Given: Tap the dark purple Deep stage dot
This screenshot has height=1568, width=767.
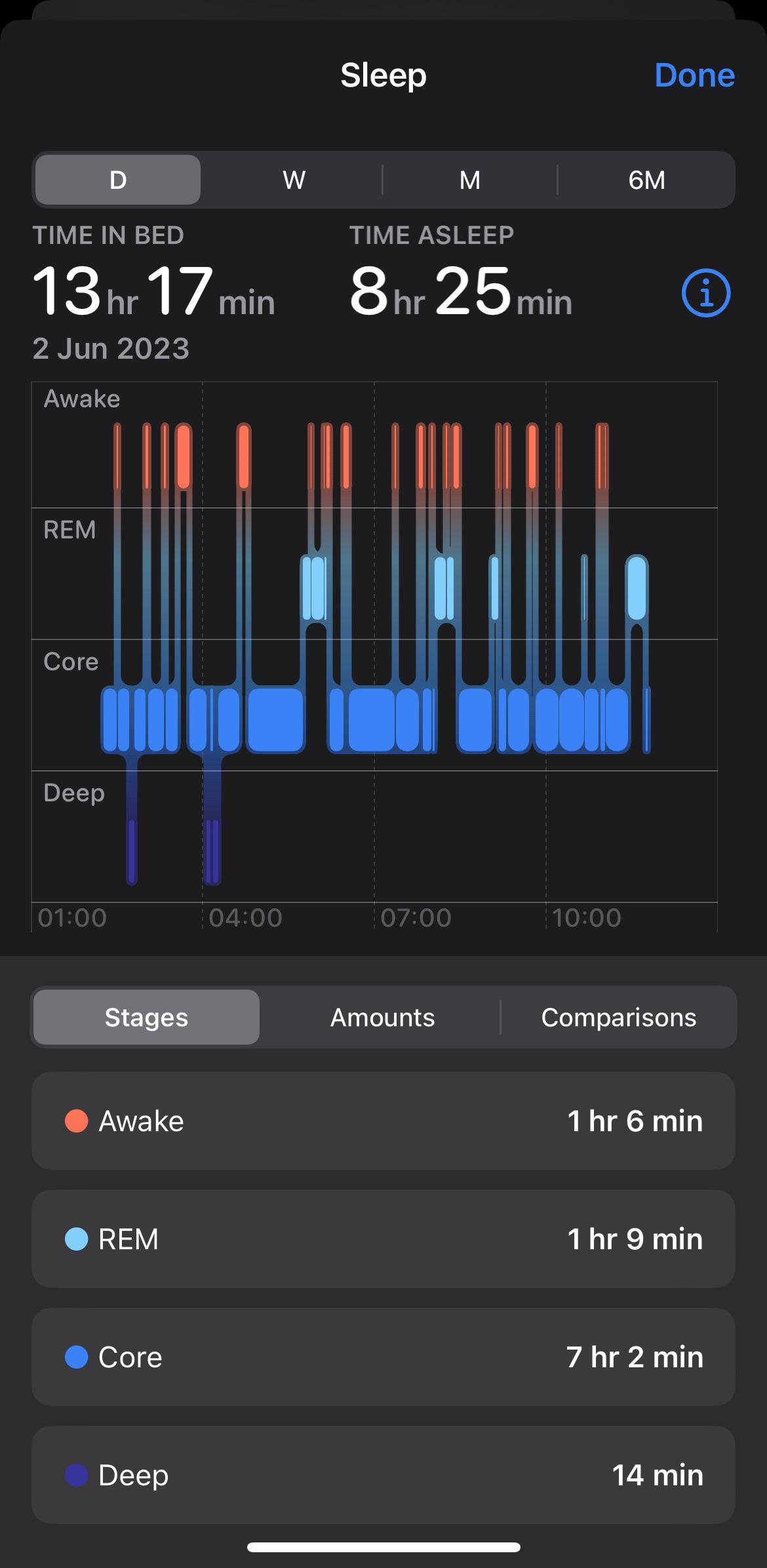Looking at the screenshot, I should point(77,1474).
